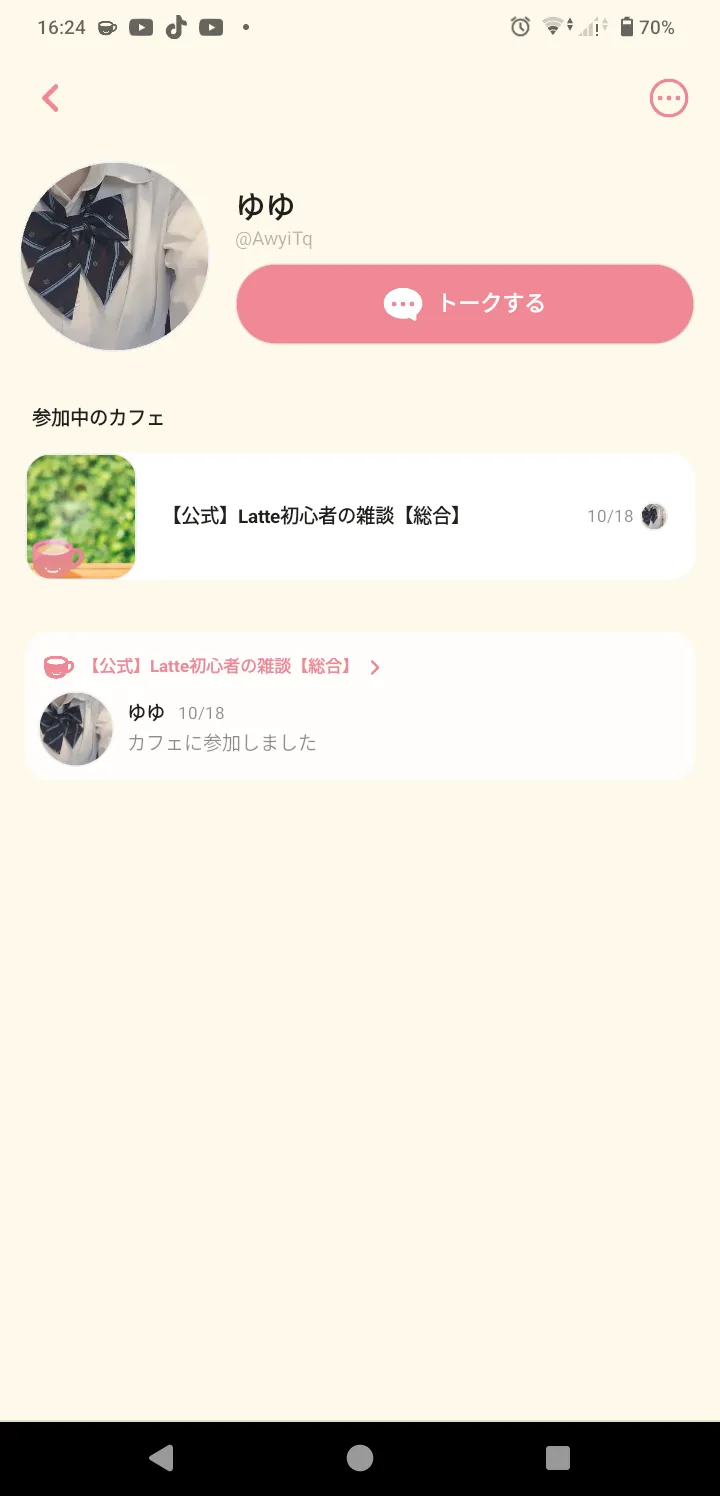
Task: Open the 【公式】Latte初心者の雑談【総合】 cafe card
Action: point(360,517)
